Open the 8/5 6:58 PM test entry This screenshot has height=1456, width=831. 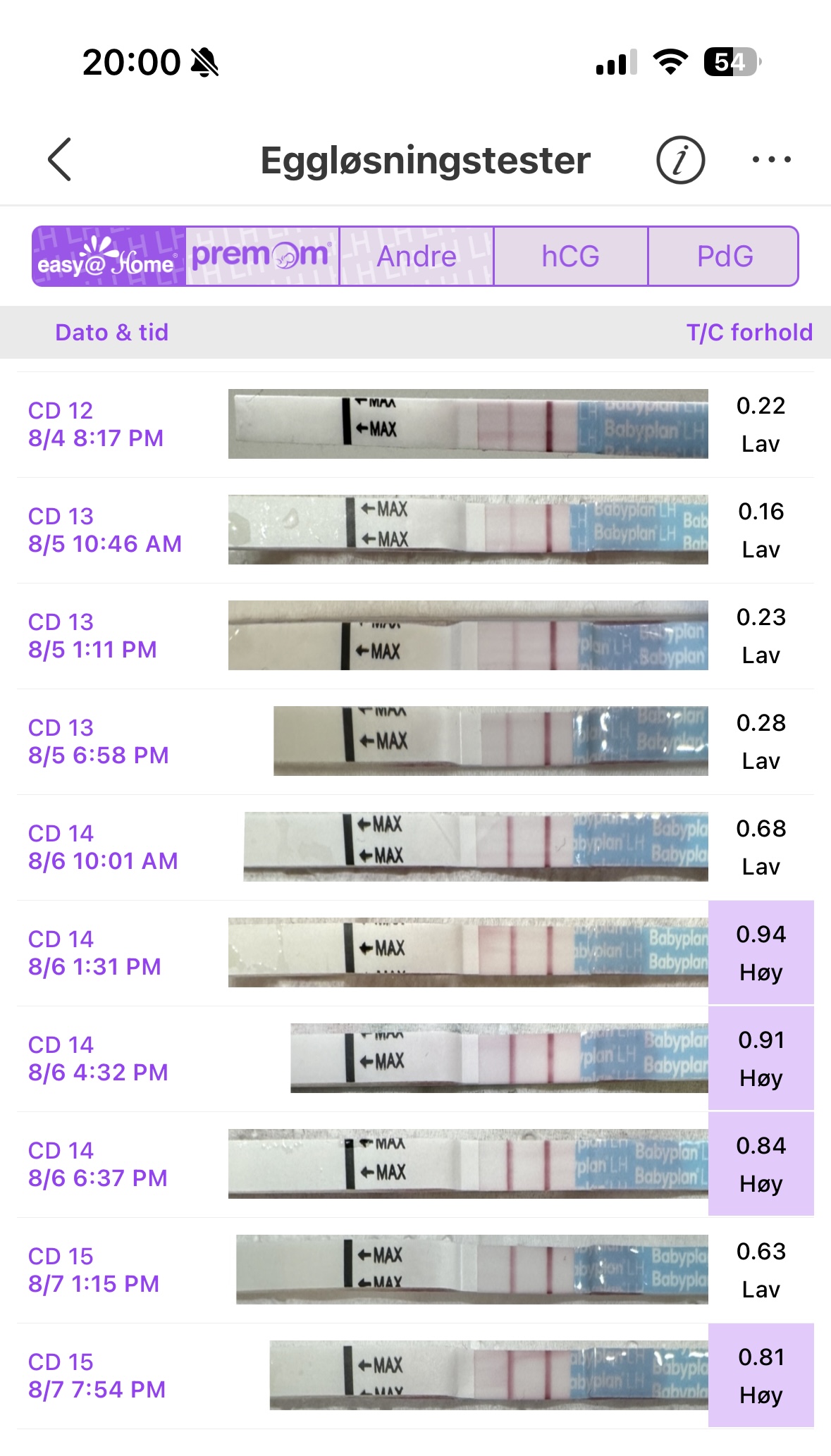coord(415,741)
